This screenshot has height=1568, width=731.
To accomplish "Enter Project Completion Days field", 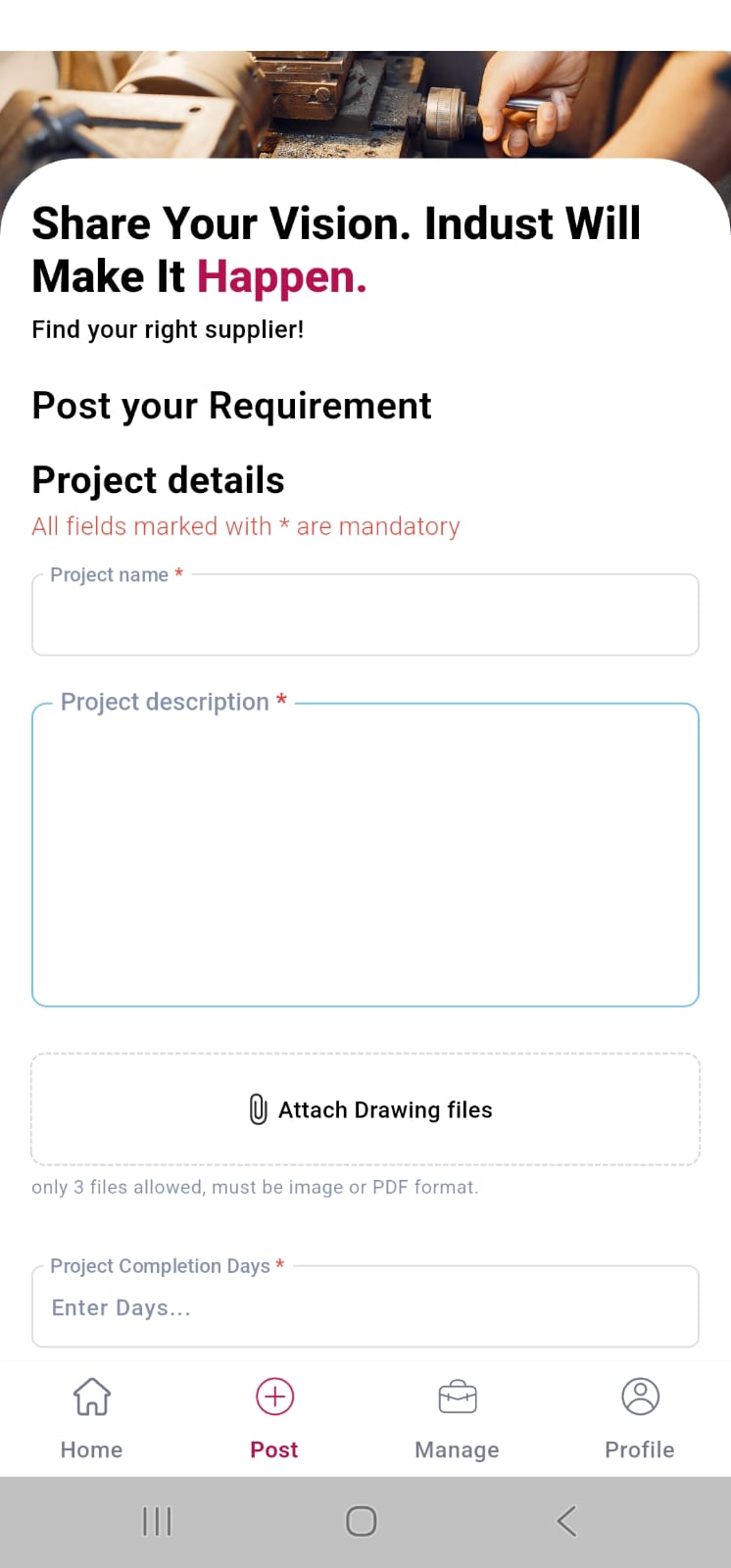I will click(365, 1307).
